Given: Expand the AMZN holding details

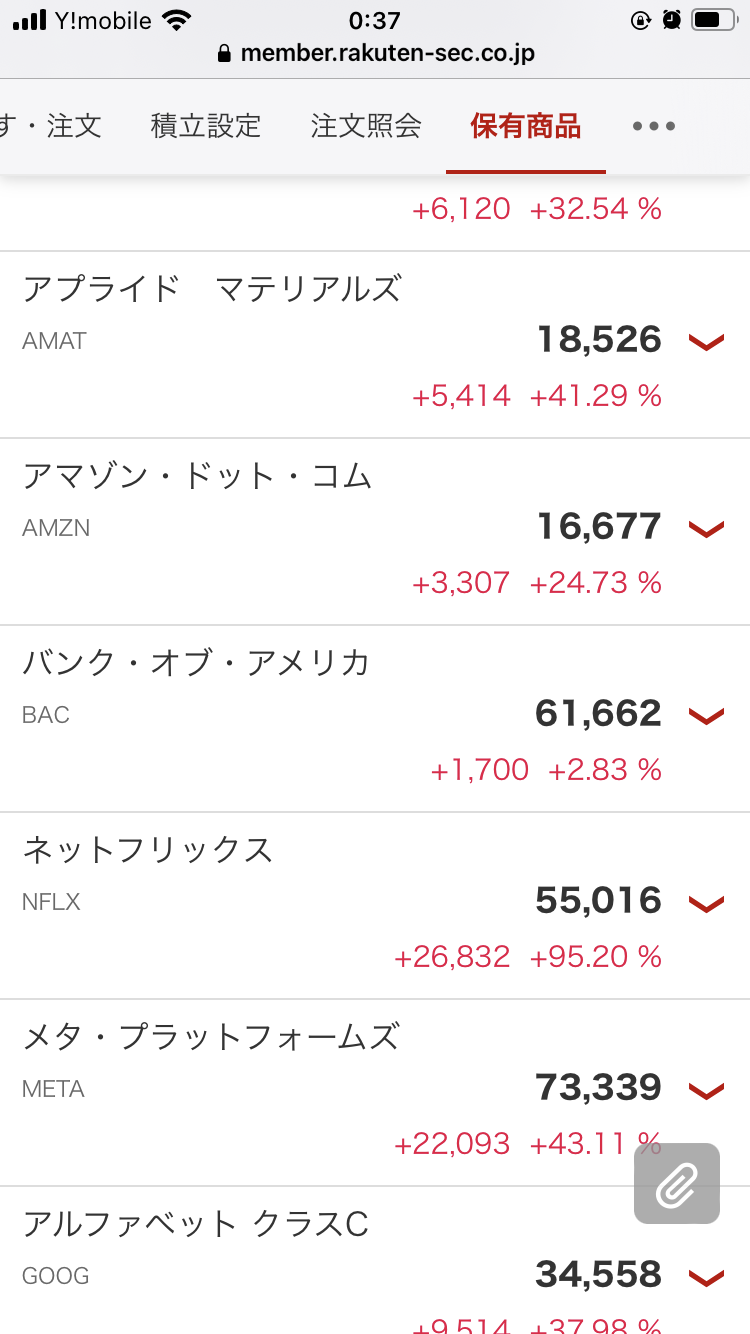Looking at the screenshot, I should (x=706, y=530).
